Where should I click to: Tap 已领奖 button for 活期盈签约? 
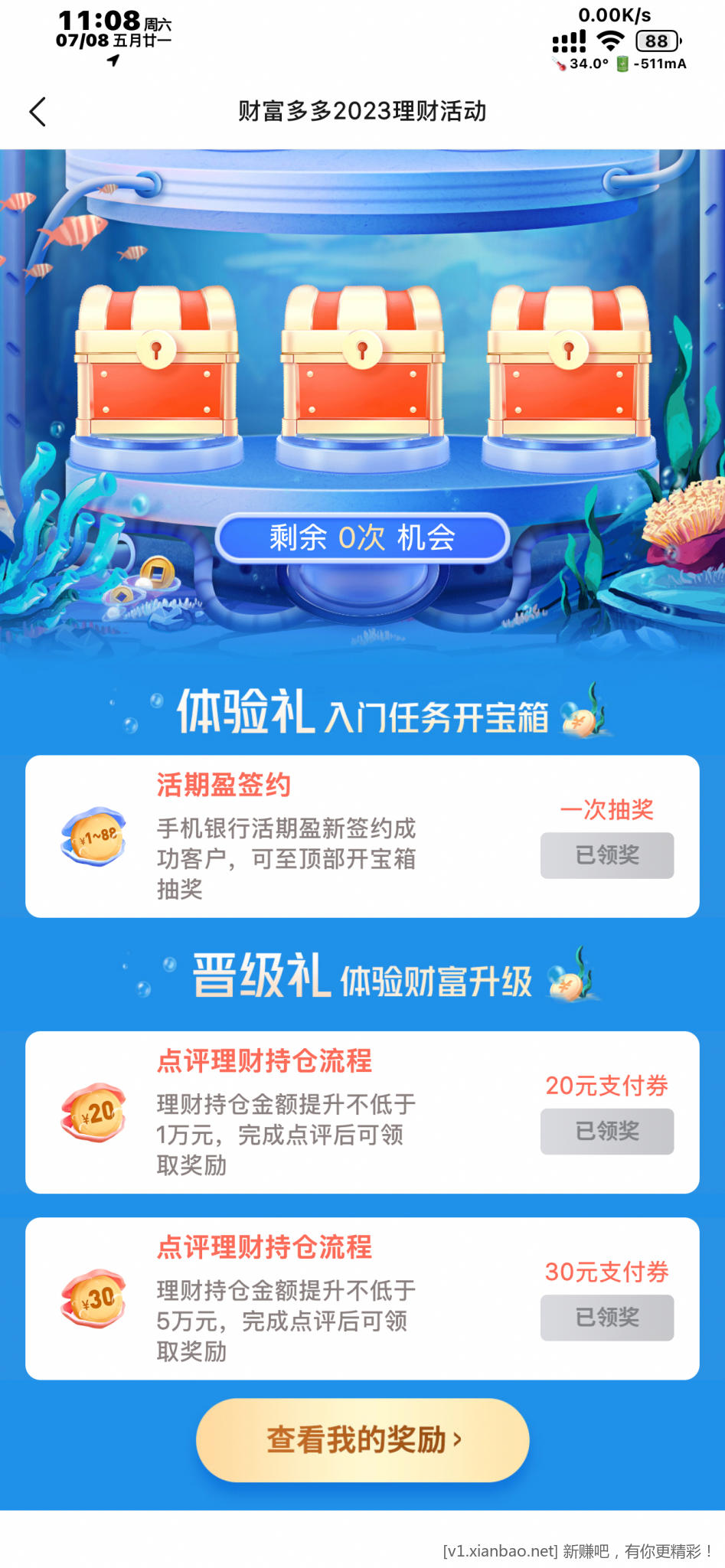pos(606,855)
